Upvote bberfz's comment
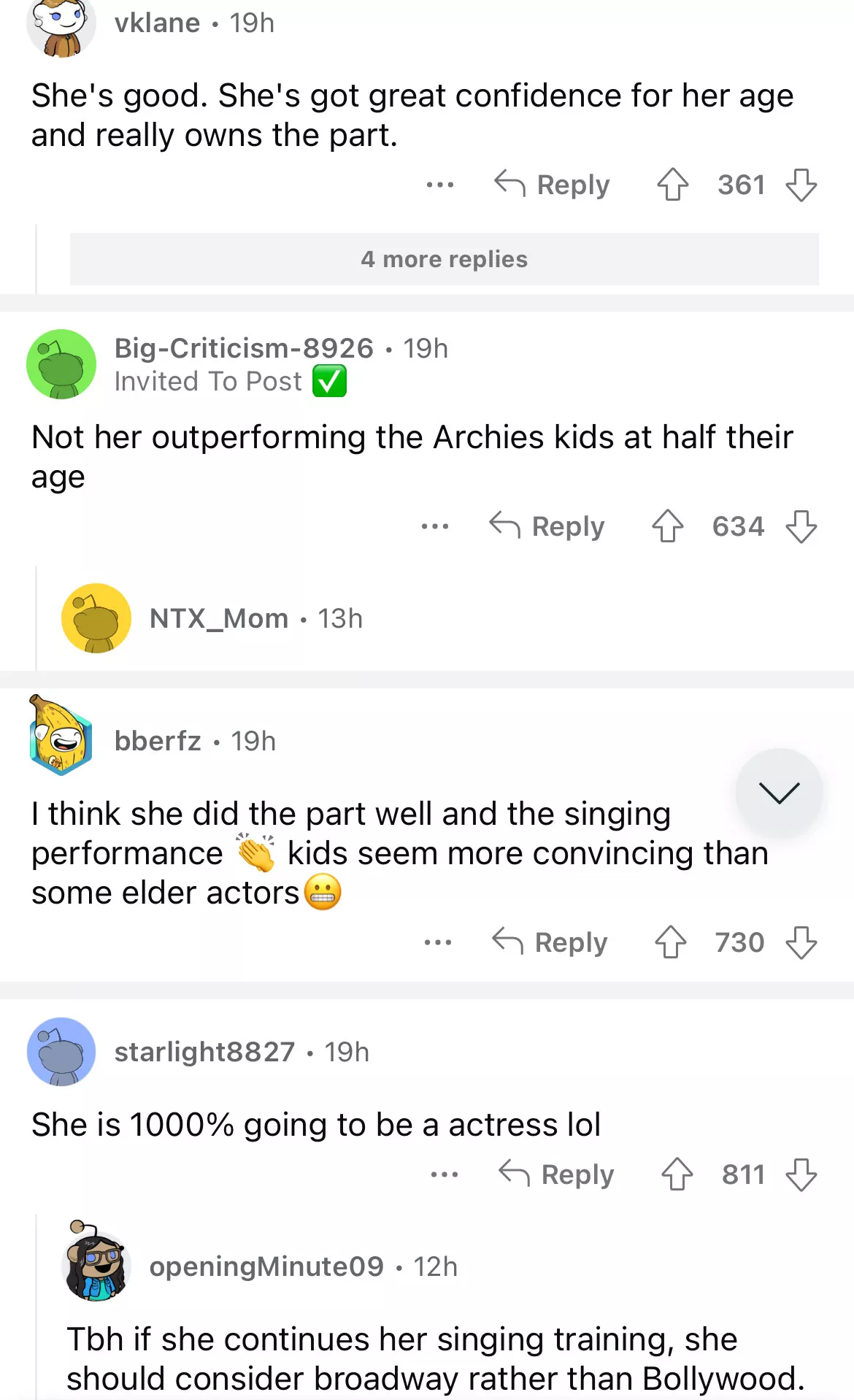854x1400 pixels. coord(670,942)
